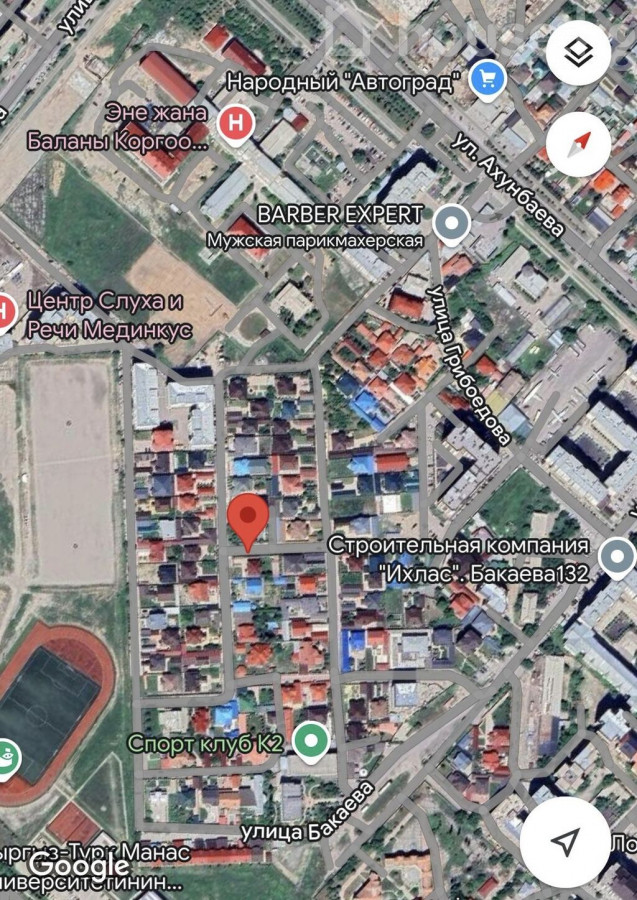This screenshot has height=900, width=637.
Task: Select Центр Слуха и Речи Мединкус marker
Action: (6, 313)
